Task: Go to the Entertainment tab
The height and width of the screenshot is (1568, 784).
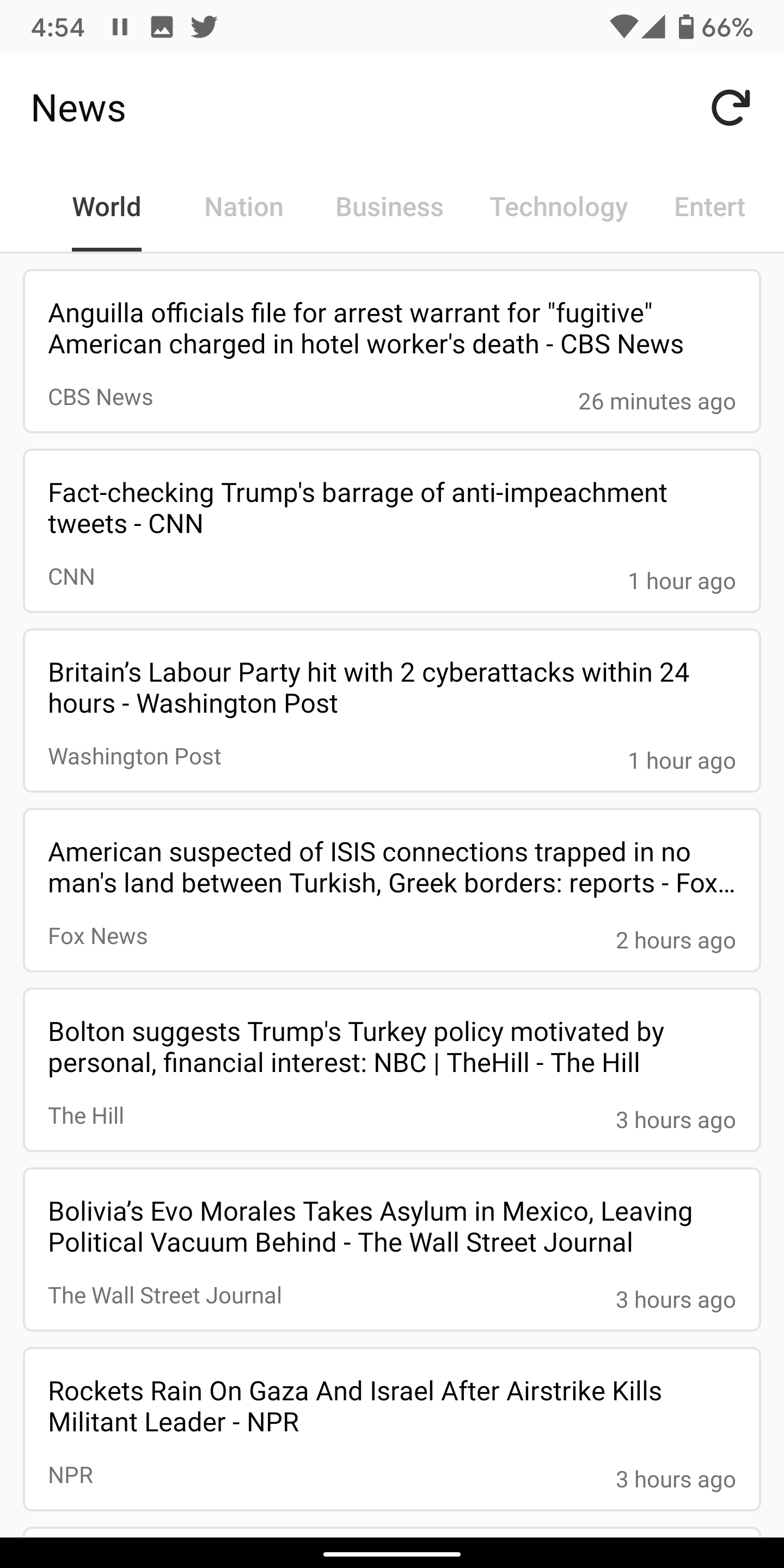Action: (x=710, y=207)
